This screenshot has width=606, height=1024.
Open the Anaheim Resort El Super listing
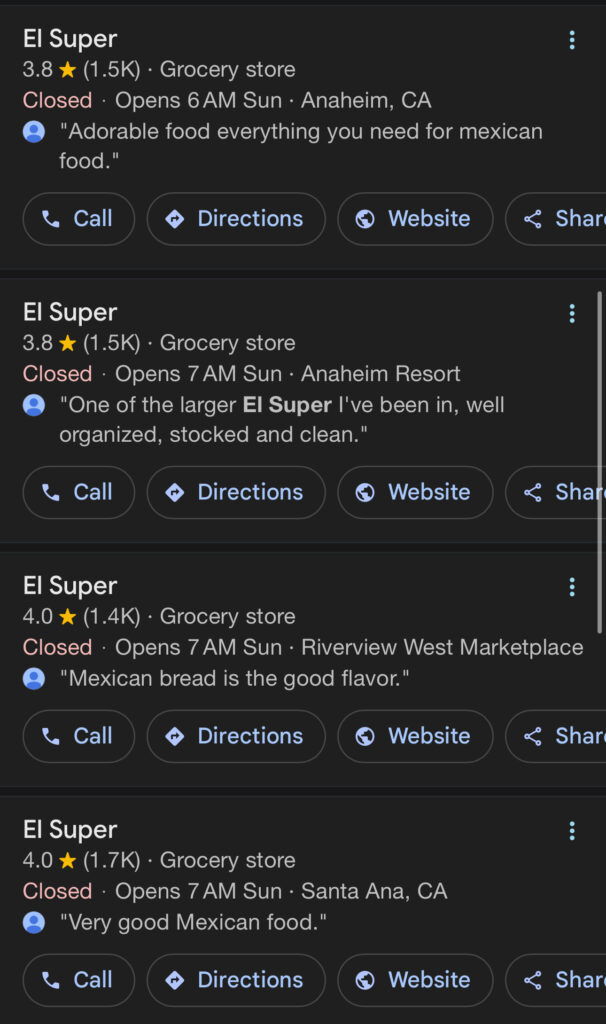tap(70, 312)
